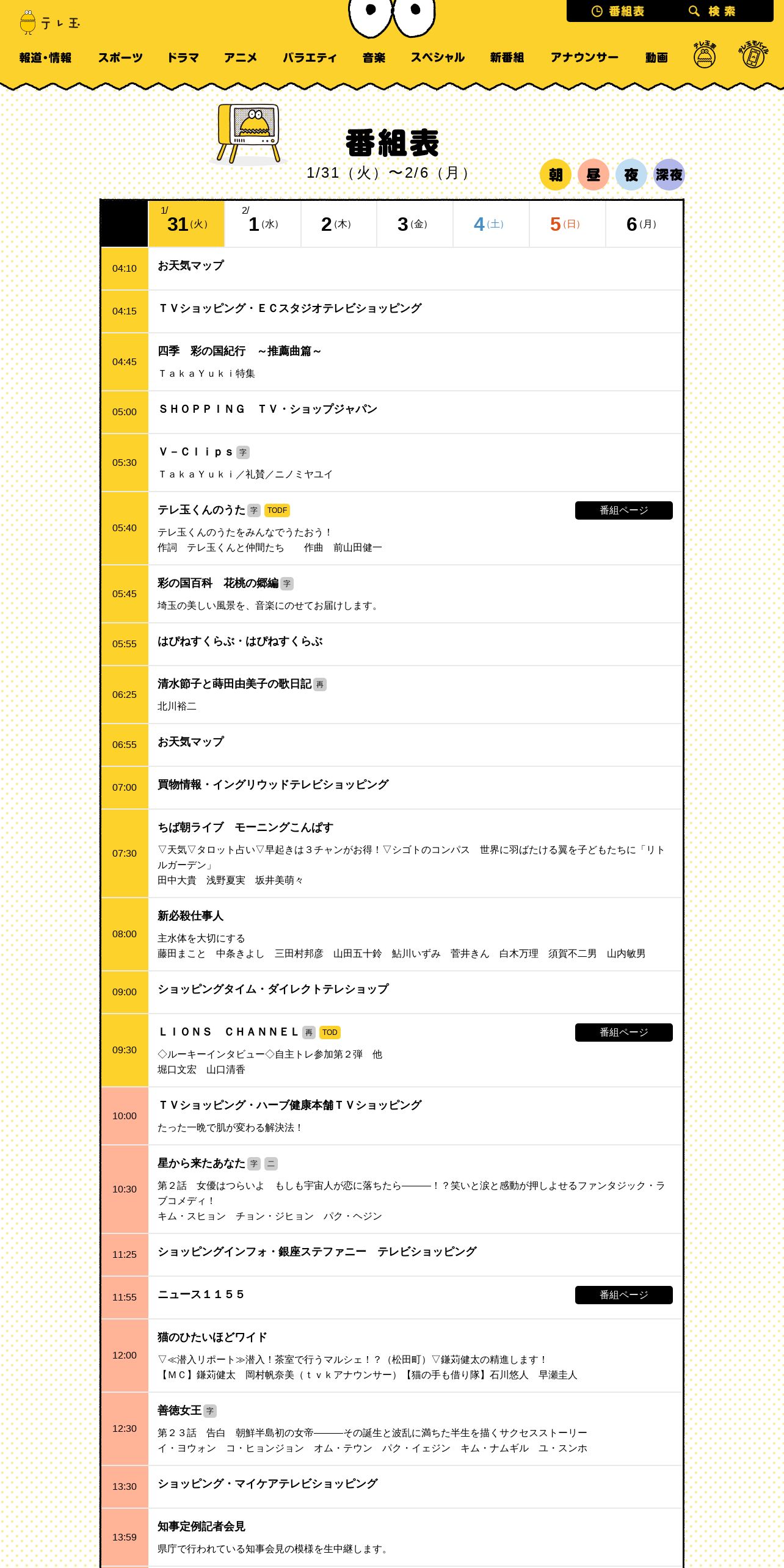
Task: Tap the テレ玉 logo to go home
Action: pos(49,22)
